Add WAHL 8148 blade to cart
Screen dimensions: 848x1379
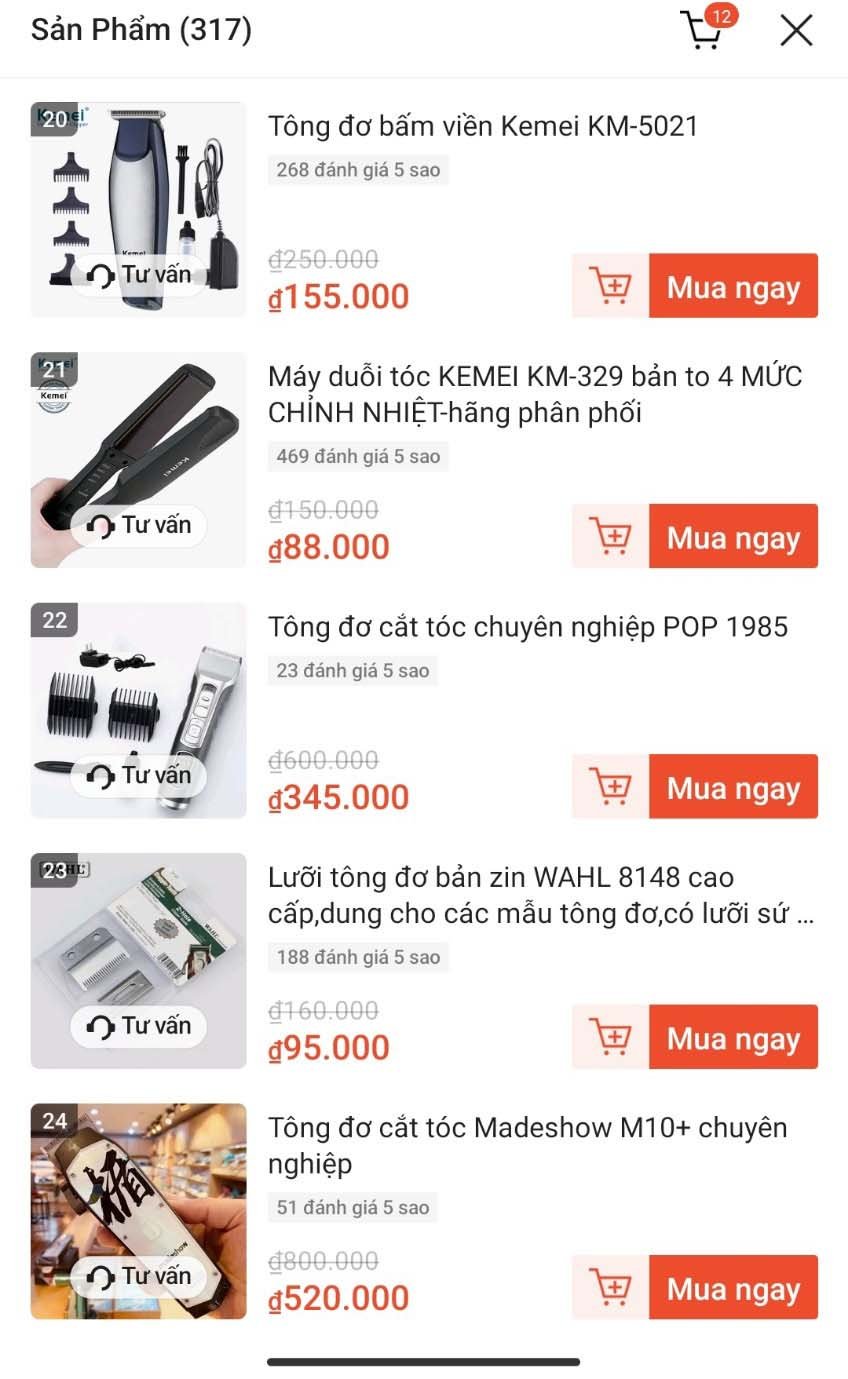(610, 1037)
